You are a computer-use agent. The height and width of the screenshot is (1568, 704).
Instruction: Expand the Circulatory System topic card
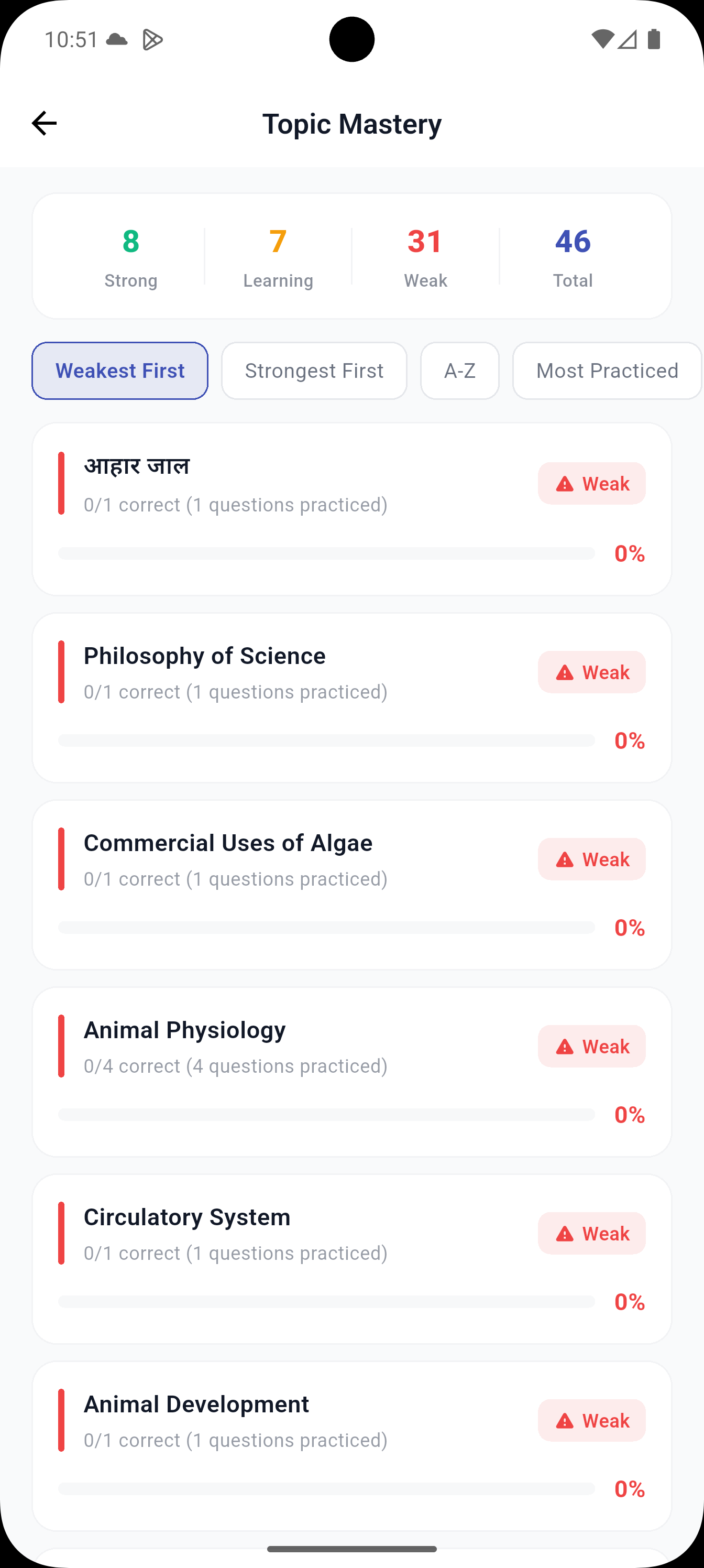(x=351, y=1259)
